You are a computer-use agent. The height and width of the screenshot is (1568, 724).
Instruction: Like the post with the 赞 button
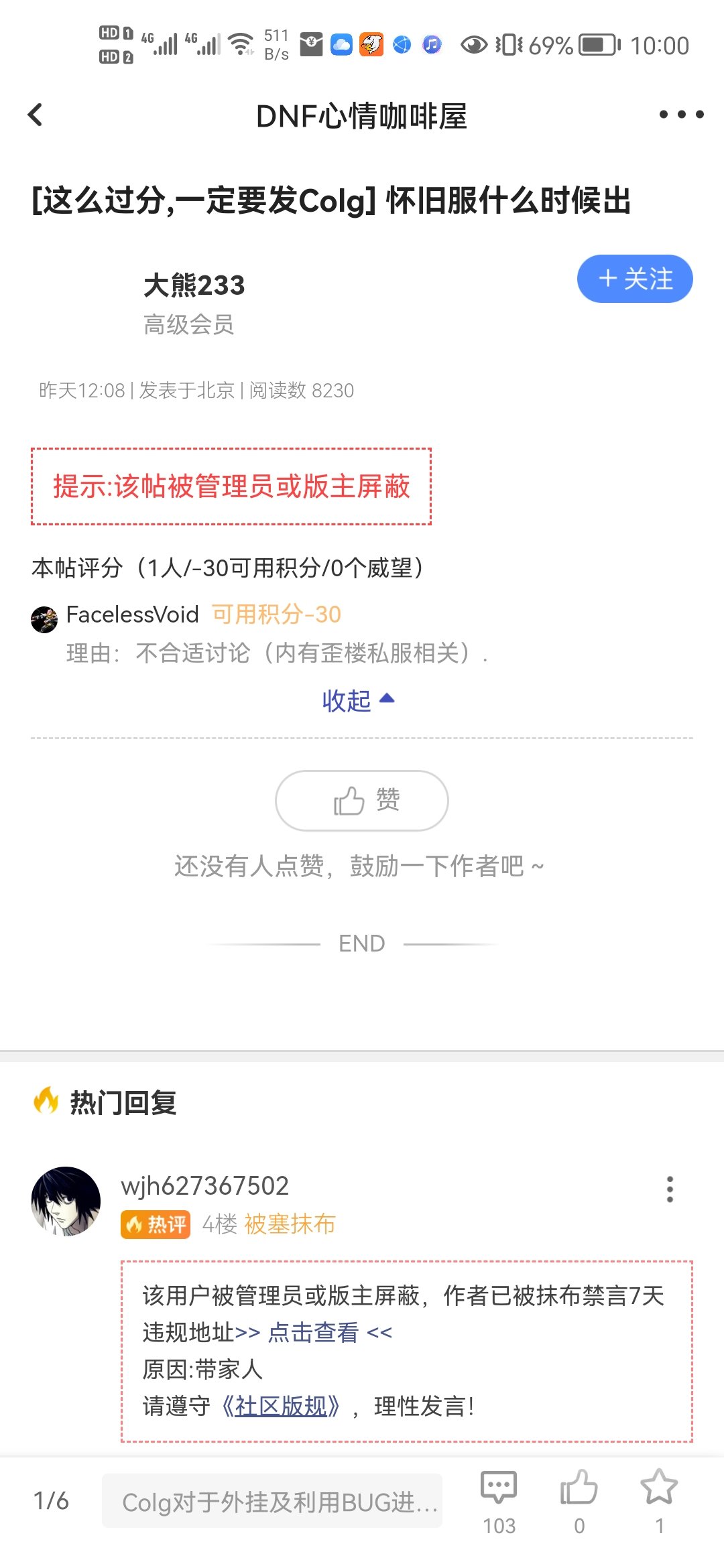coord(361,800)
